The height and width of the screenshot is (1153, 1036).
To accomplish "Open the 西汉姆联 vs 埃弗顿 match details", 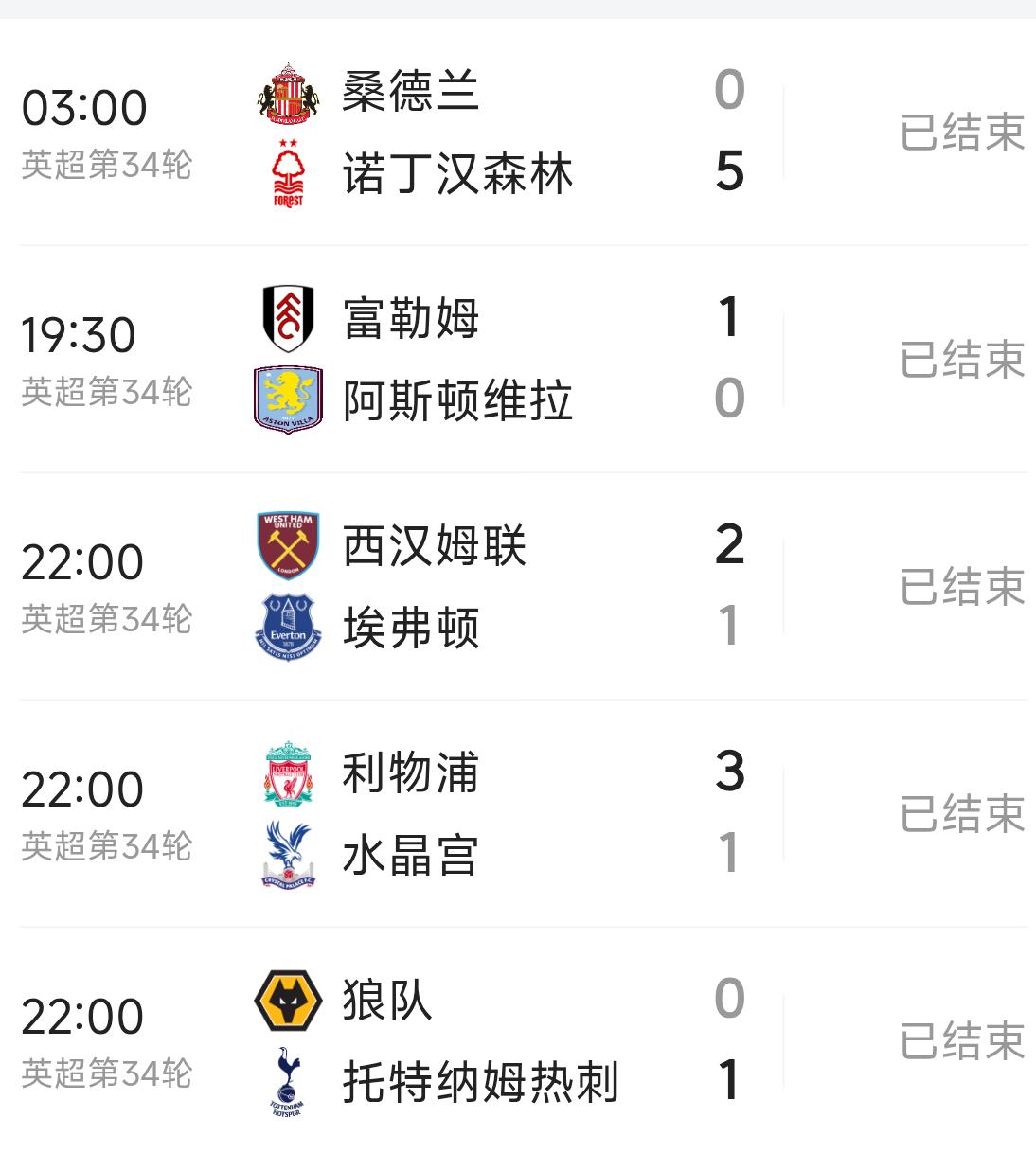I will coord(518,587).
